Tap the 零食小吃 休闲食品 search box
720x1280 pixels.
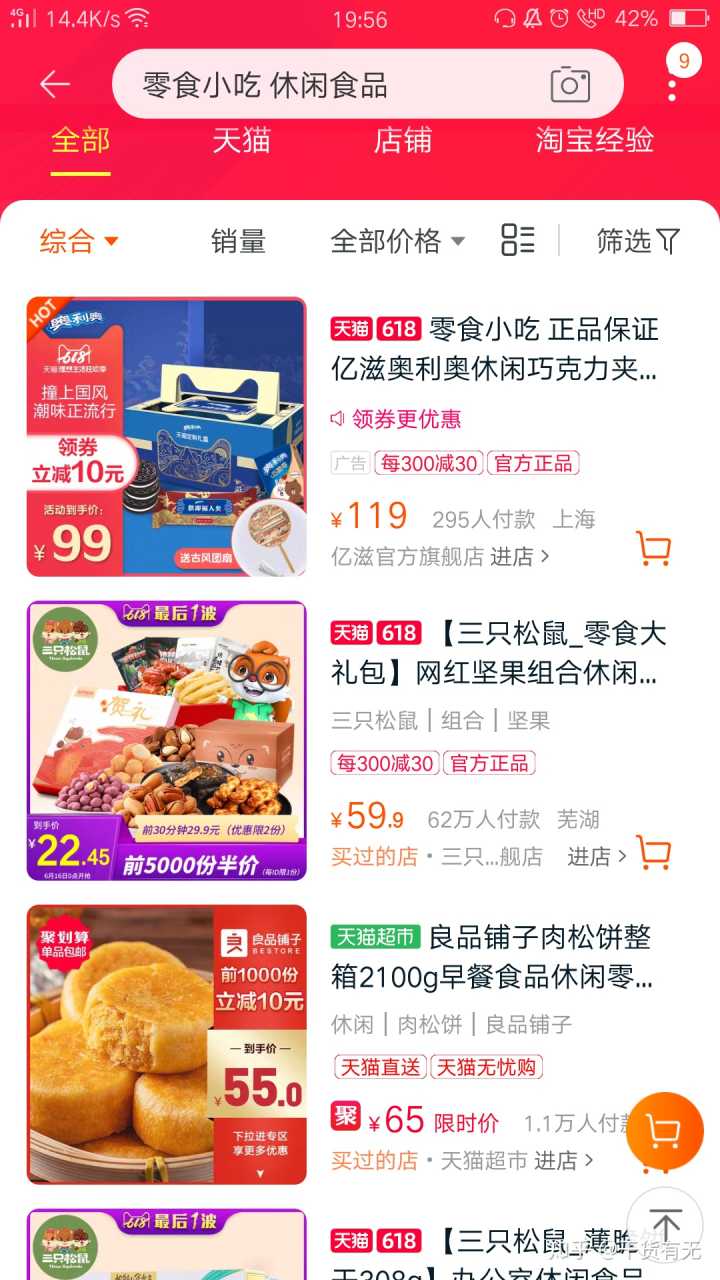(x=330, y=85)
